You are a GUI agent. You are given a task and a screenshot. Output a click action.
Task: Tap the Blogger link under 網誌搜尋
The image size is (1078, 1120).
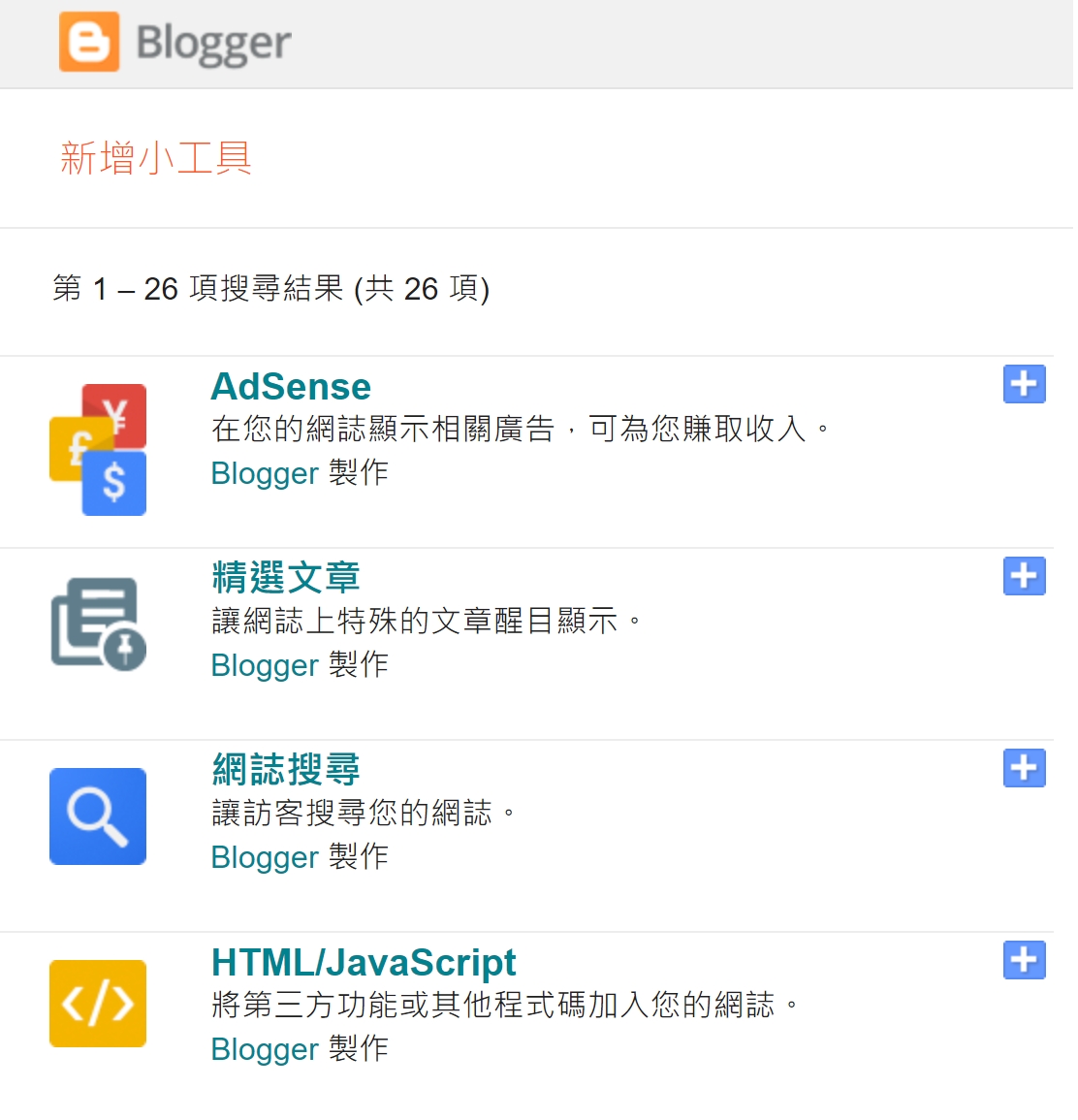point(265,857)
